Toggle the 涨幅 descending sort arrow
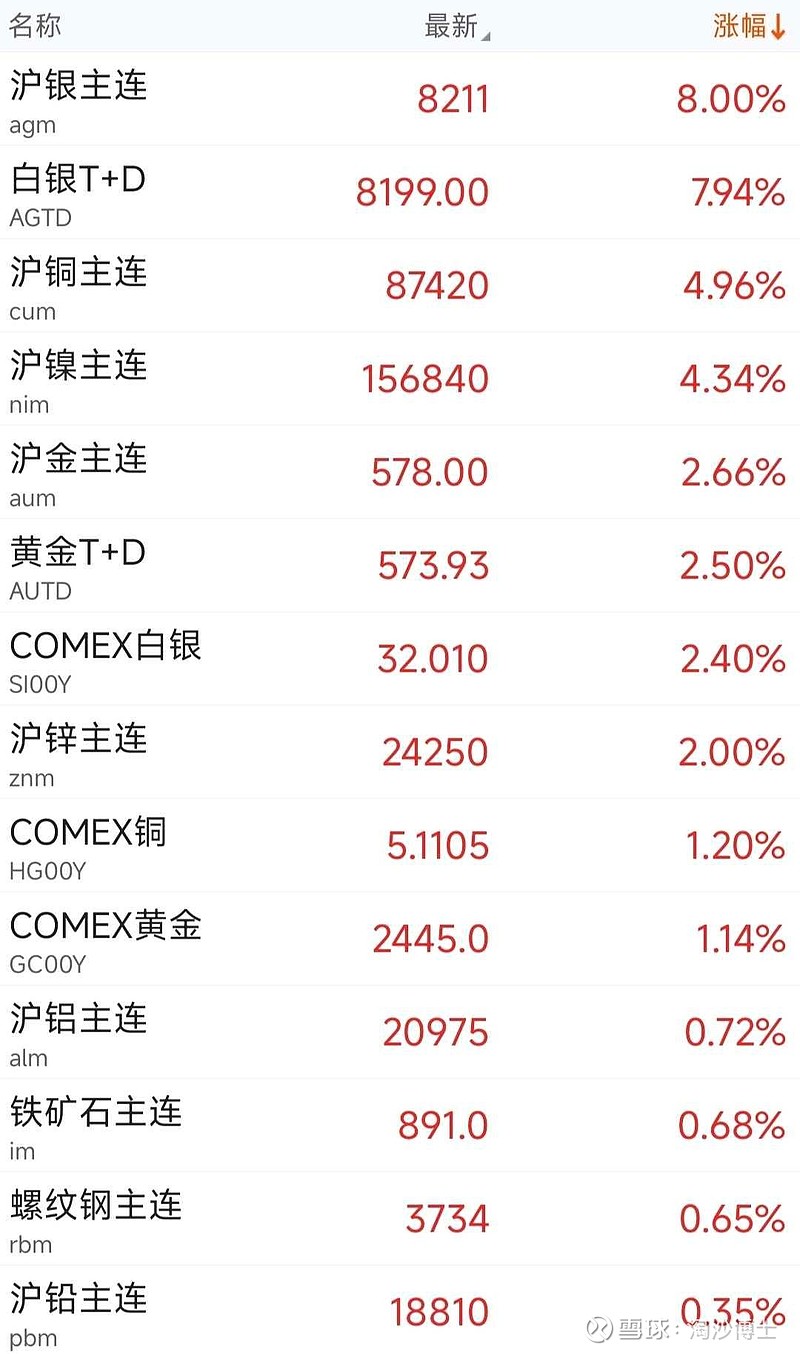 click(750, 25)
